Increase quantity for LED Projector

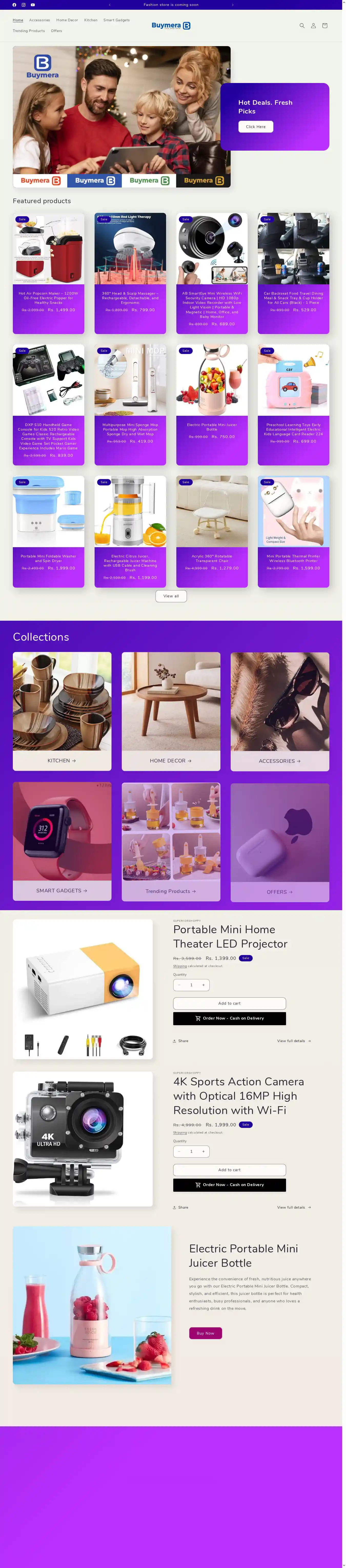[203, 985]
